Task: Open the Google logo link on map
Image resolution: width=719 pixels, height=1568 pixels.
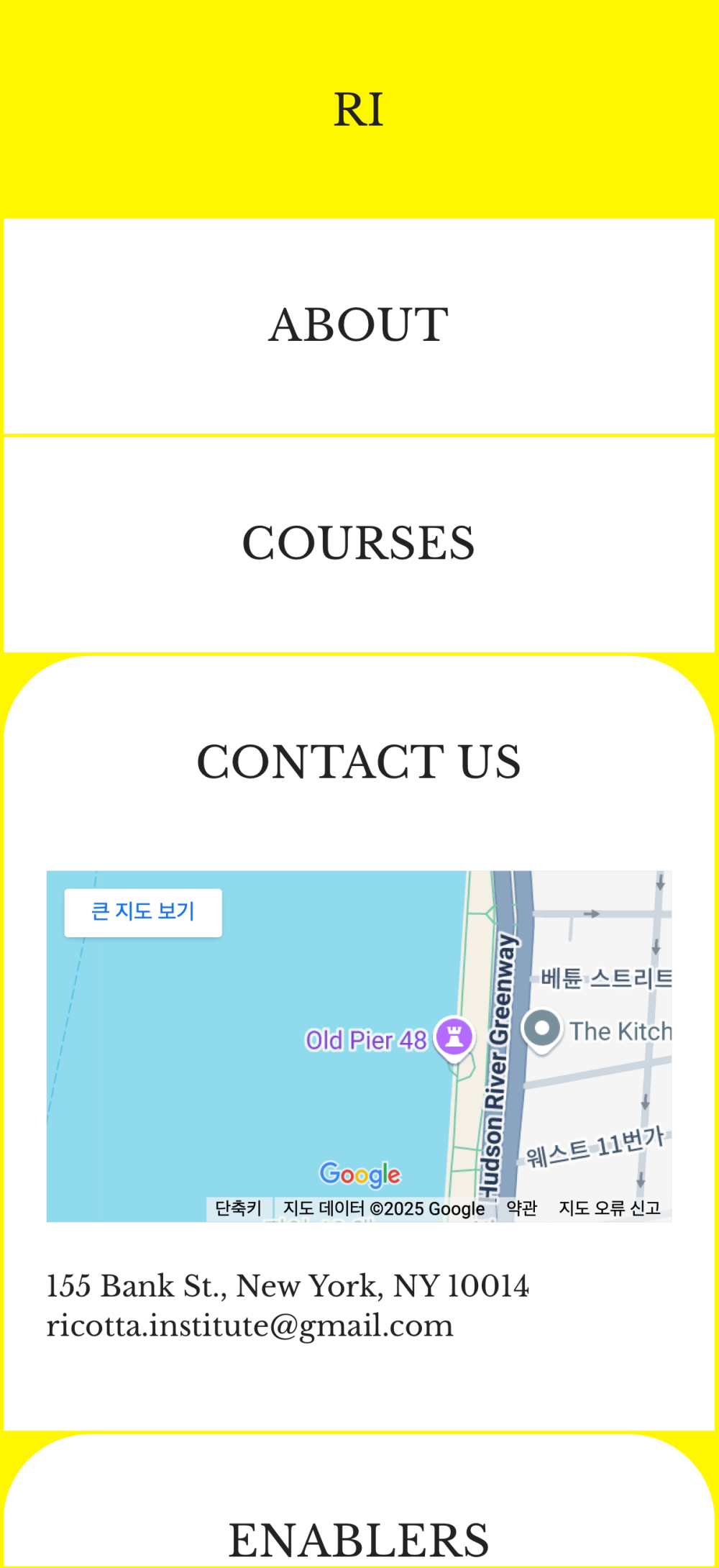Action: pos(359,1174)
